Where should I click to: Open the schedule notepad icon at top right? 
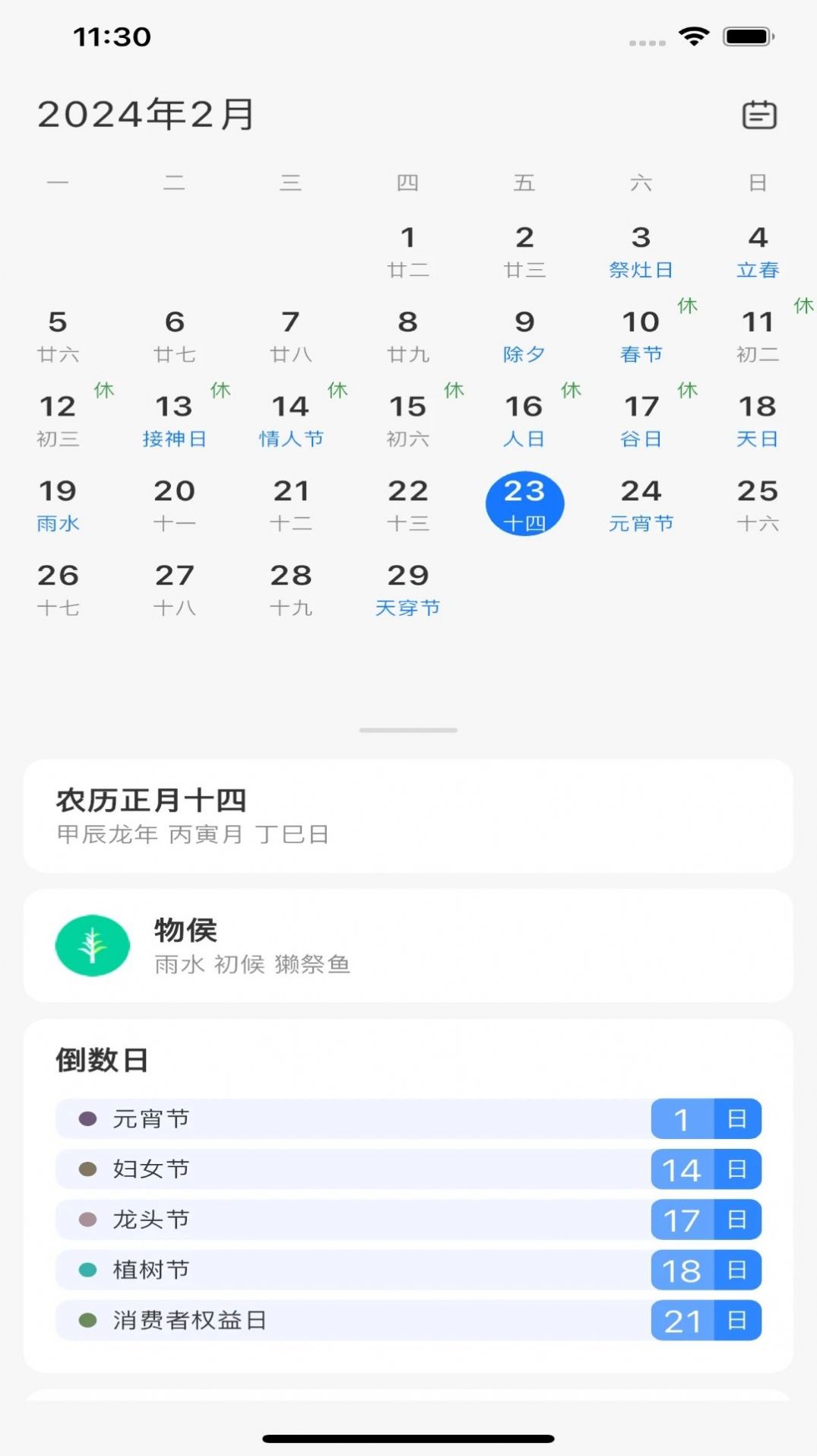[x=758, y=114]
